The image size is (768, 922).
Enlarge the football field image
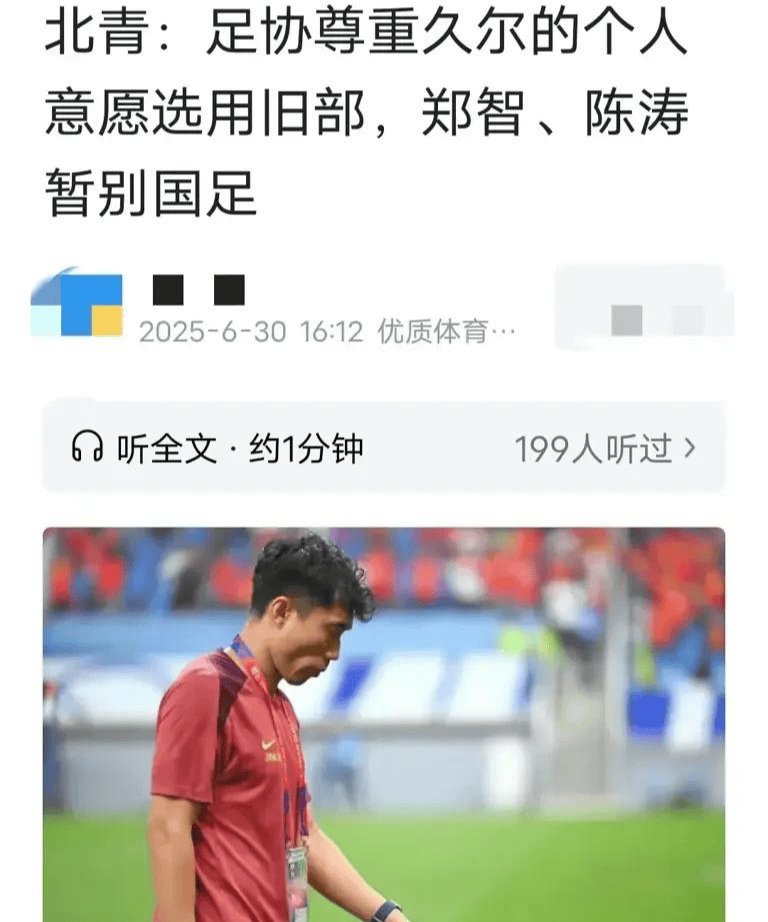[384, 720]
